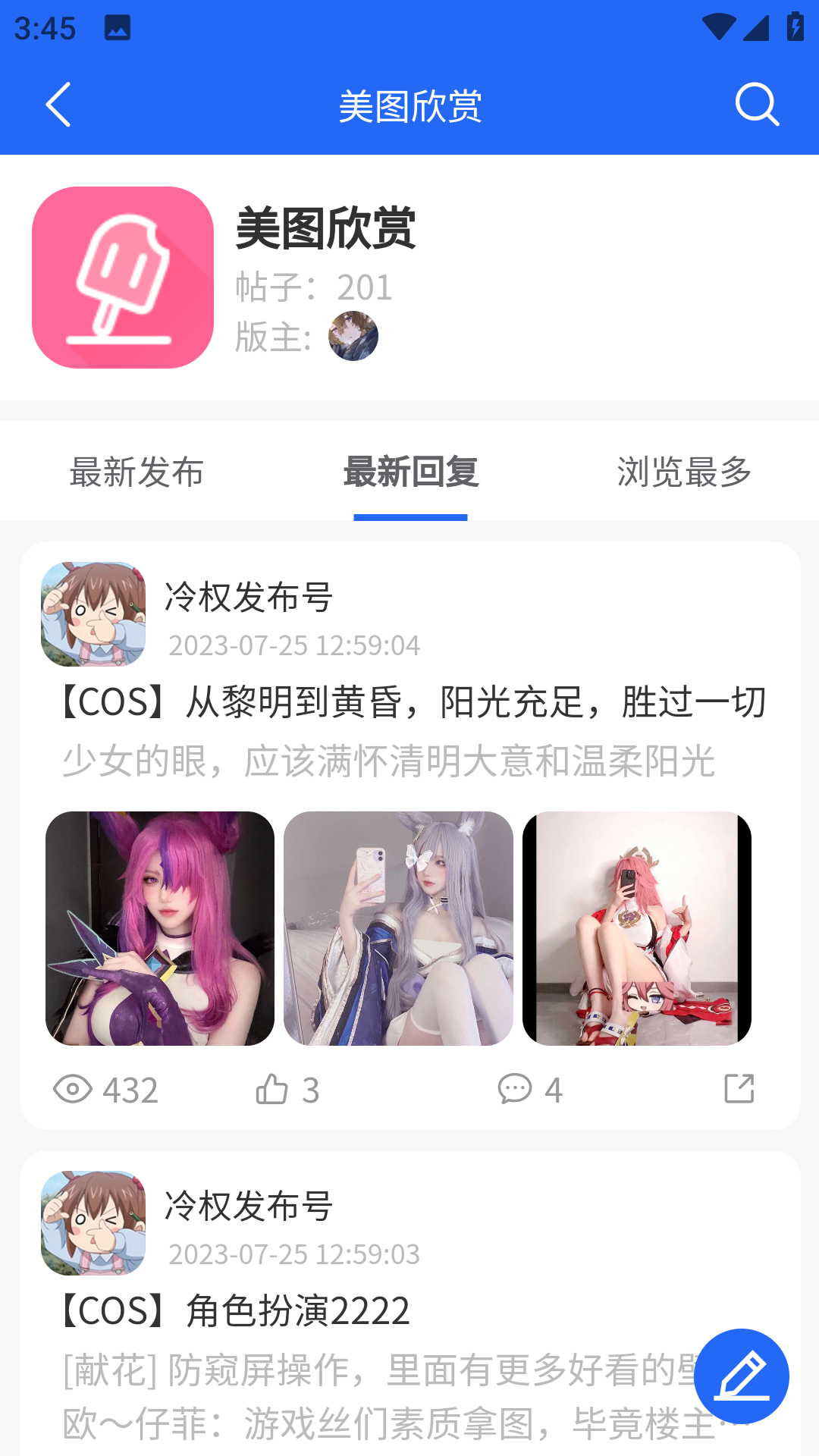Compose a new post with pencil button
The image size is (819, 1456).
(x=741, y=1376)
